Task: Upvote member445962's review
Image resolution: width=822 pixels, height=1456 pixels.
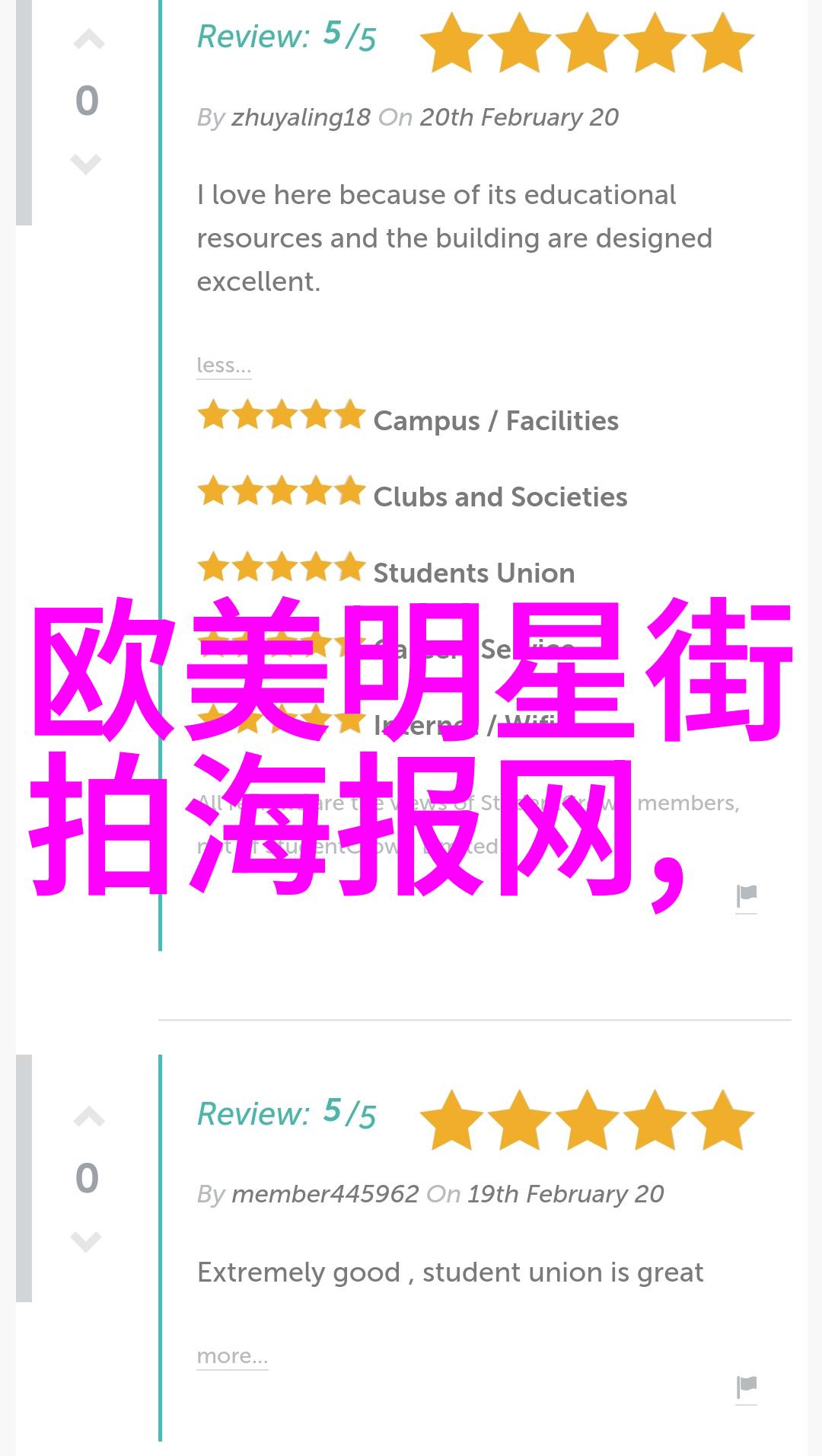Action: tap(88, 1117)
